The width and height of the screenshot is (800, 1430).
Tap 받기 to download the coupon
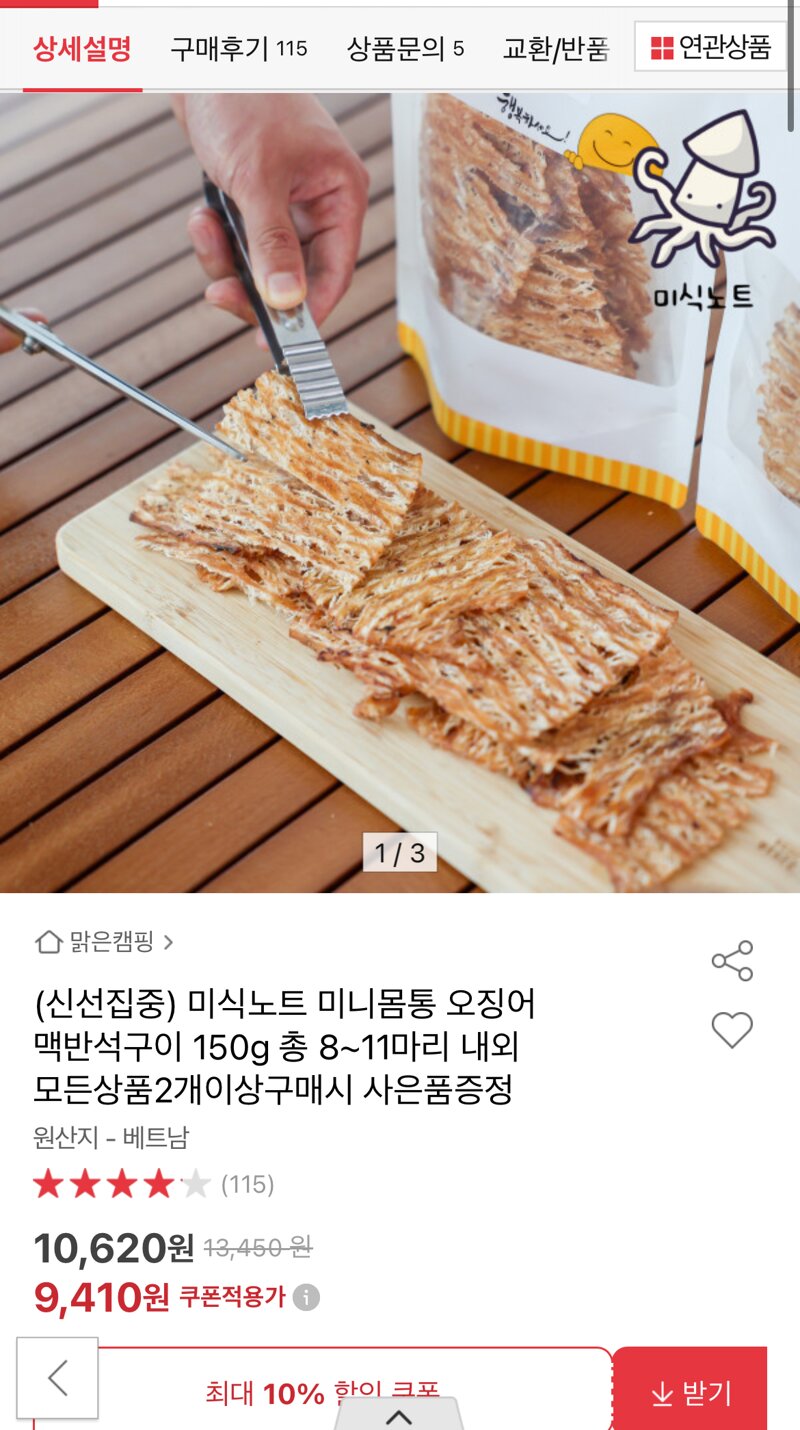[x=690, y=1392]
